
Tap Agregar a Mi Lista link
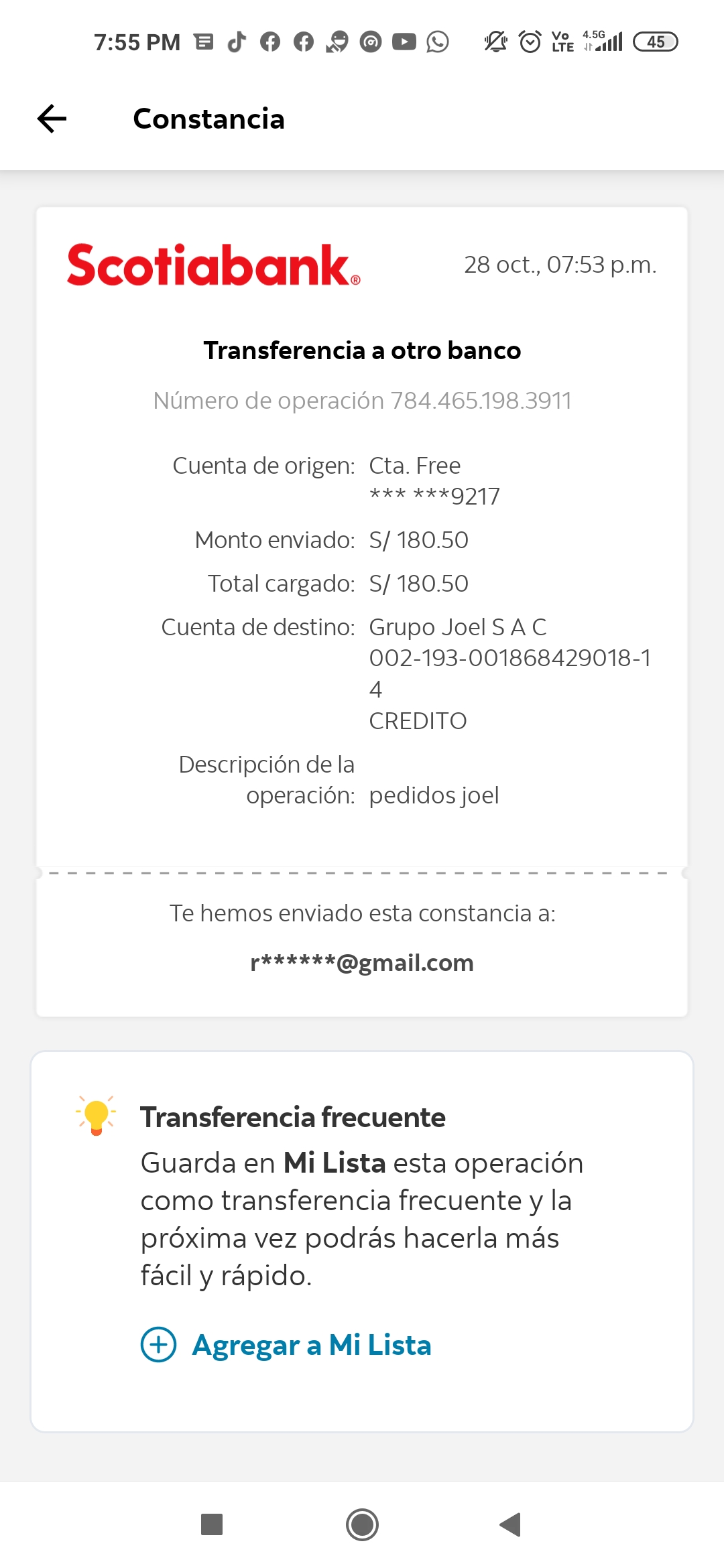286,1345
